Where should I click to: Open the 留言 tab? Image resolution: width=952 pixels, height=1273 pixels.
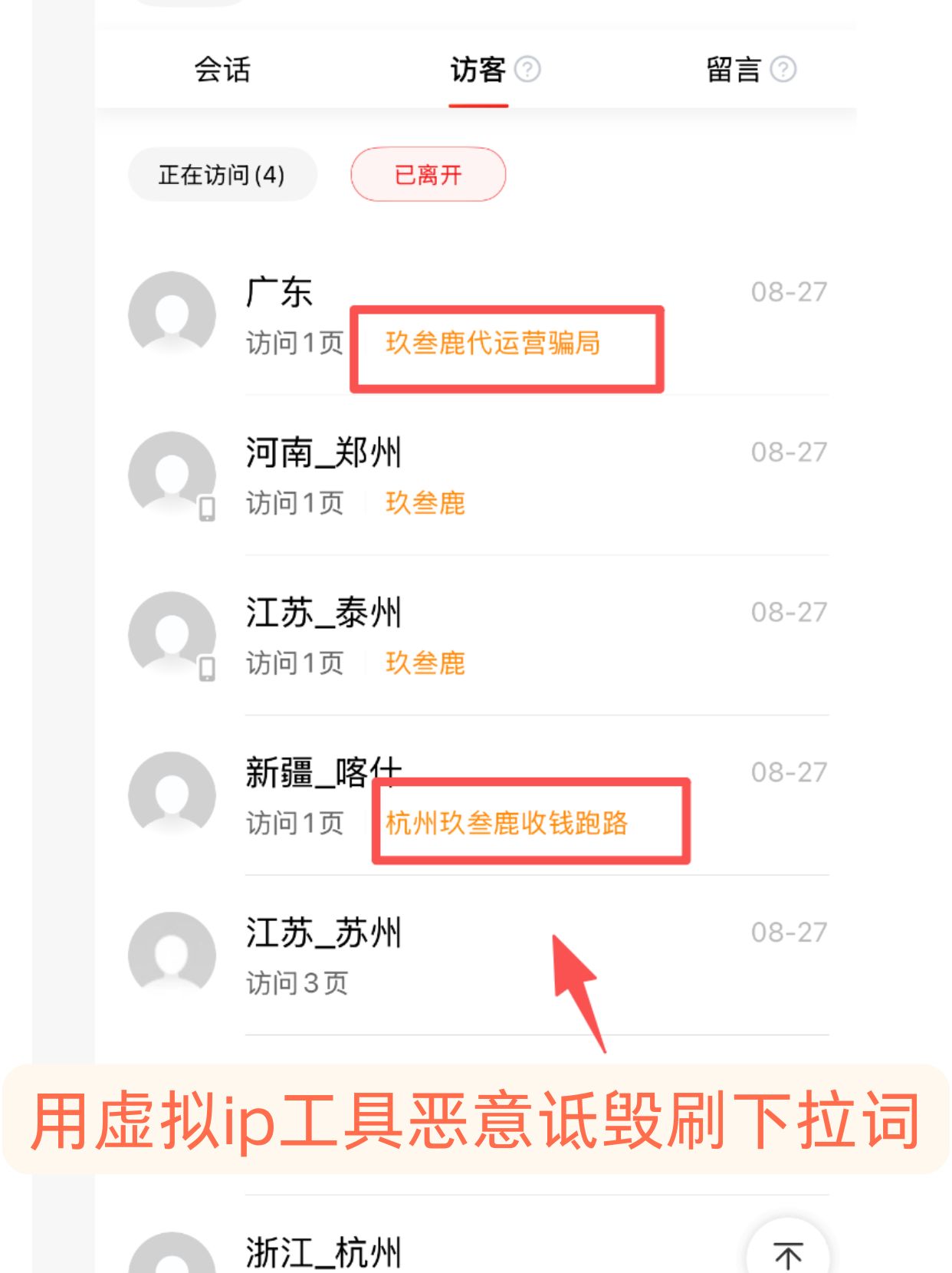click(x=734, y=70)
